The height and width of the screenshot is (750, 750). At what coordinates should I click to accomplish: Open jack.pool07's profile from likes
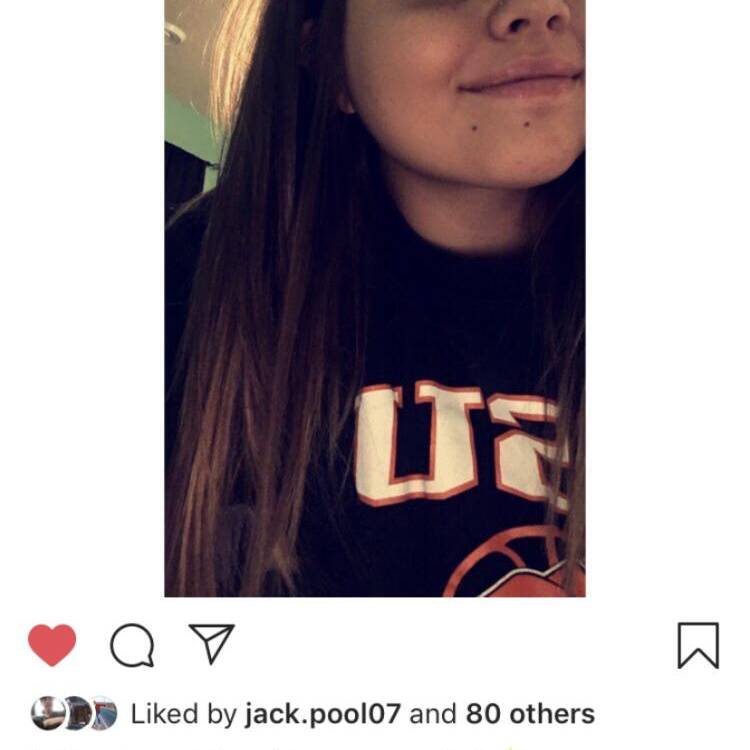[x=322, y=715]
